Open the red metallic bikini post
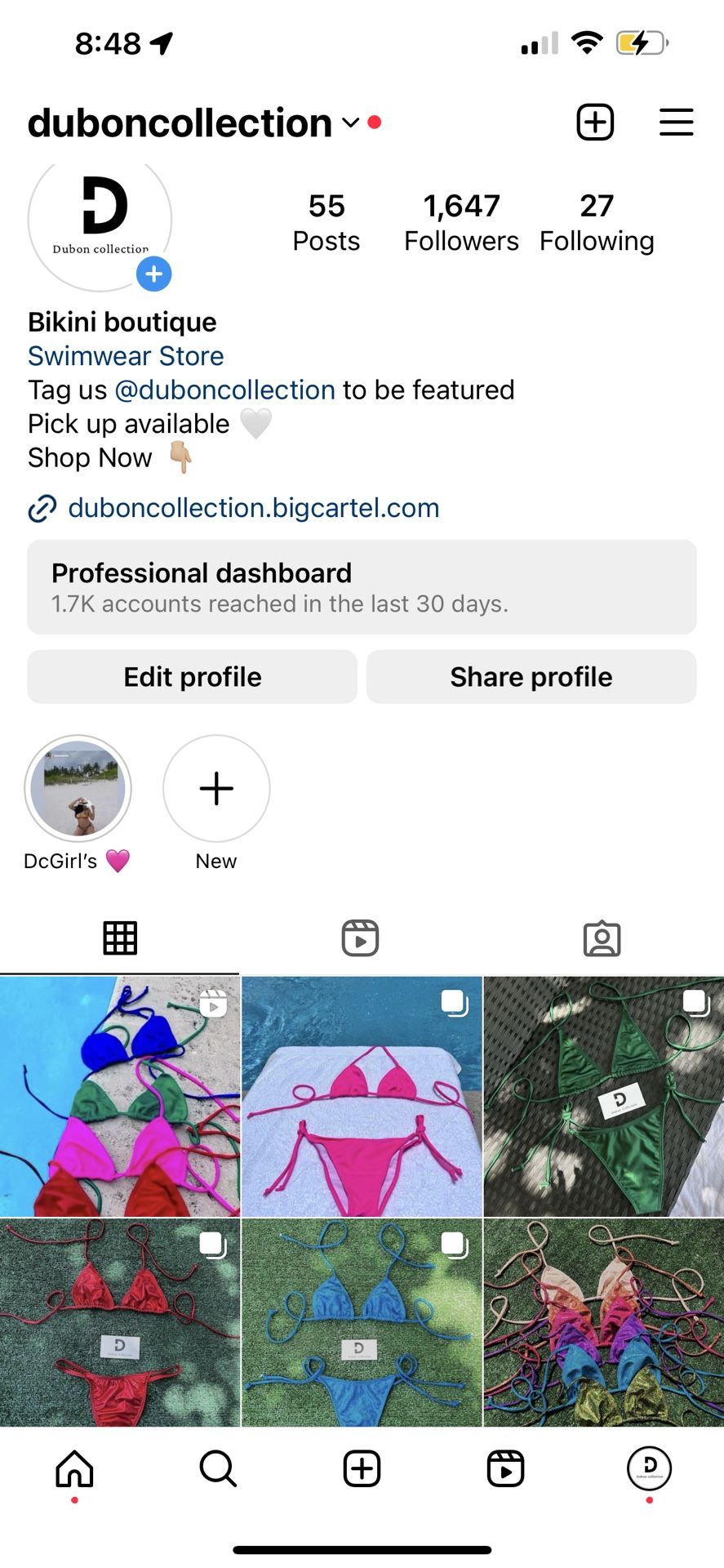Viewport: 724px width, 1568px height. pyautogui.click(x=119, y=1323)
